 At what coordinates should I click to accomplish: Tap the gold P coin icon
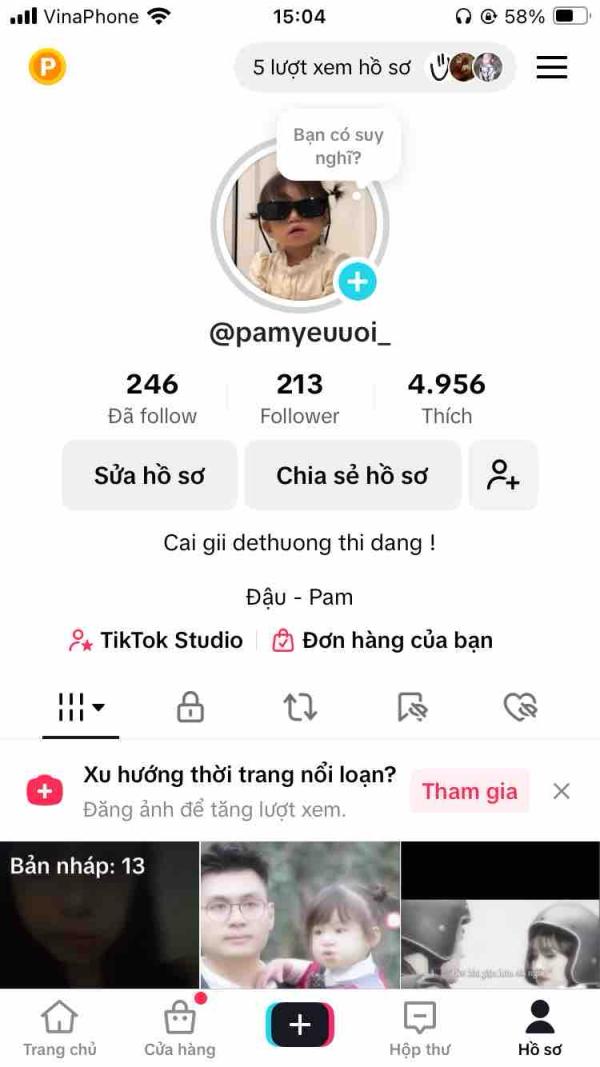click(x=47, y=67)
